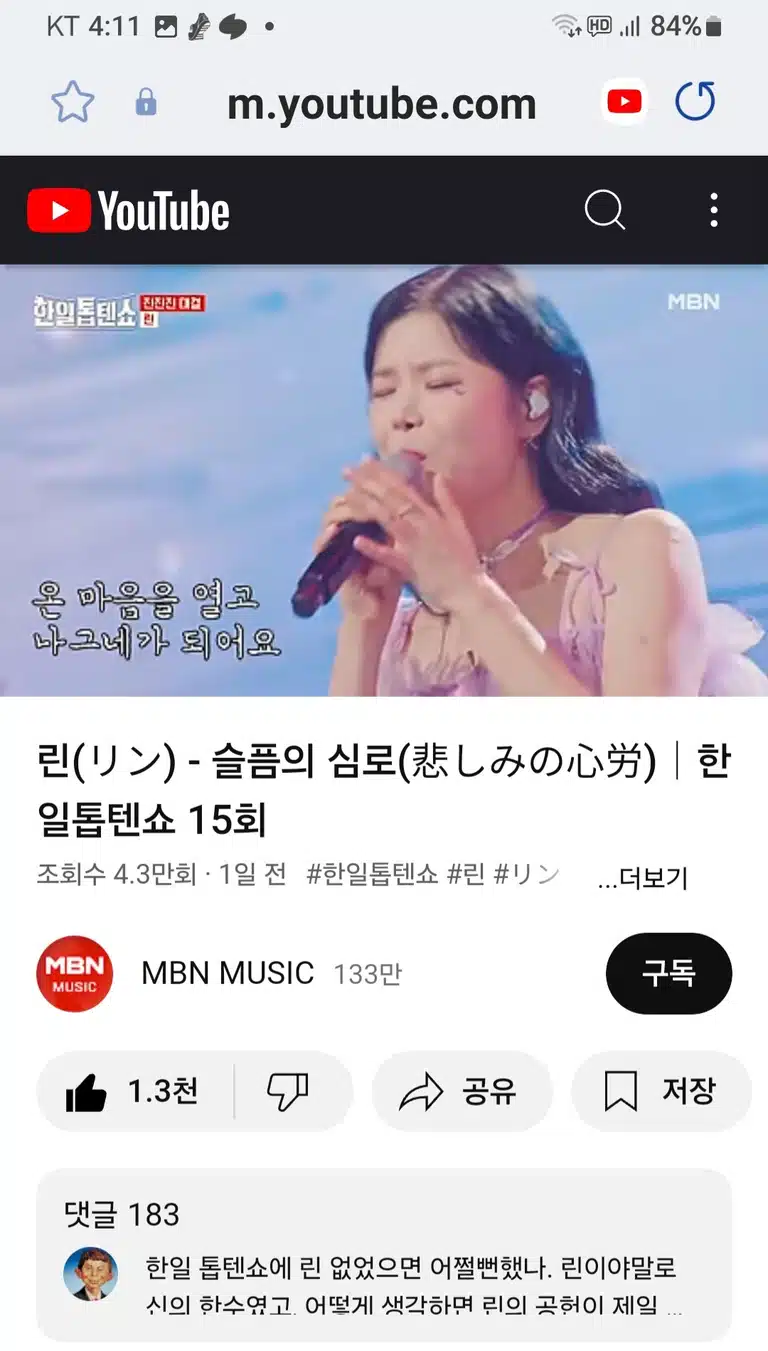Open the MBN MUSIC channel

click(x=228, y=973)
